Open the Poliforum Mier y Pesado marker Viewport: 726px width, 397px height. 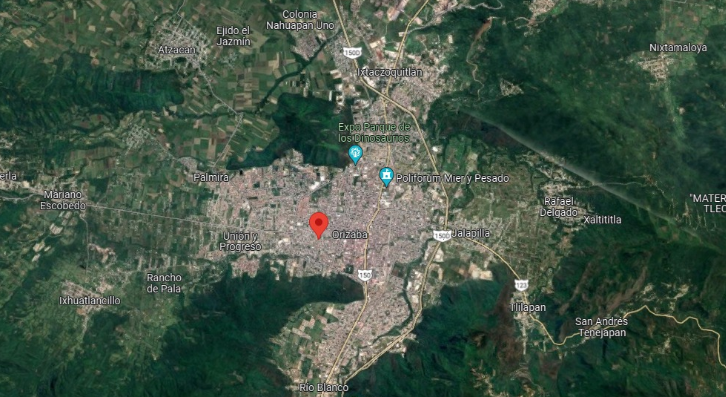pyautogui.click(x=386, y=177)
